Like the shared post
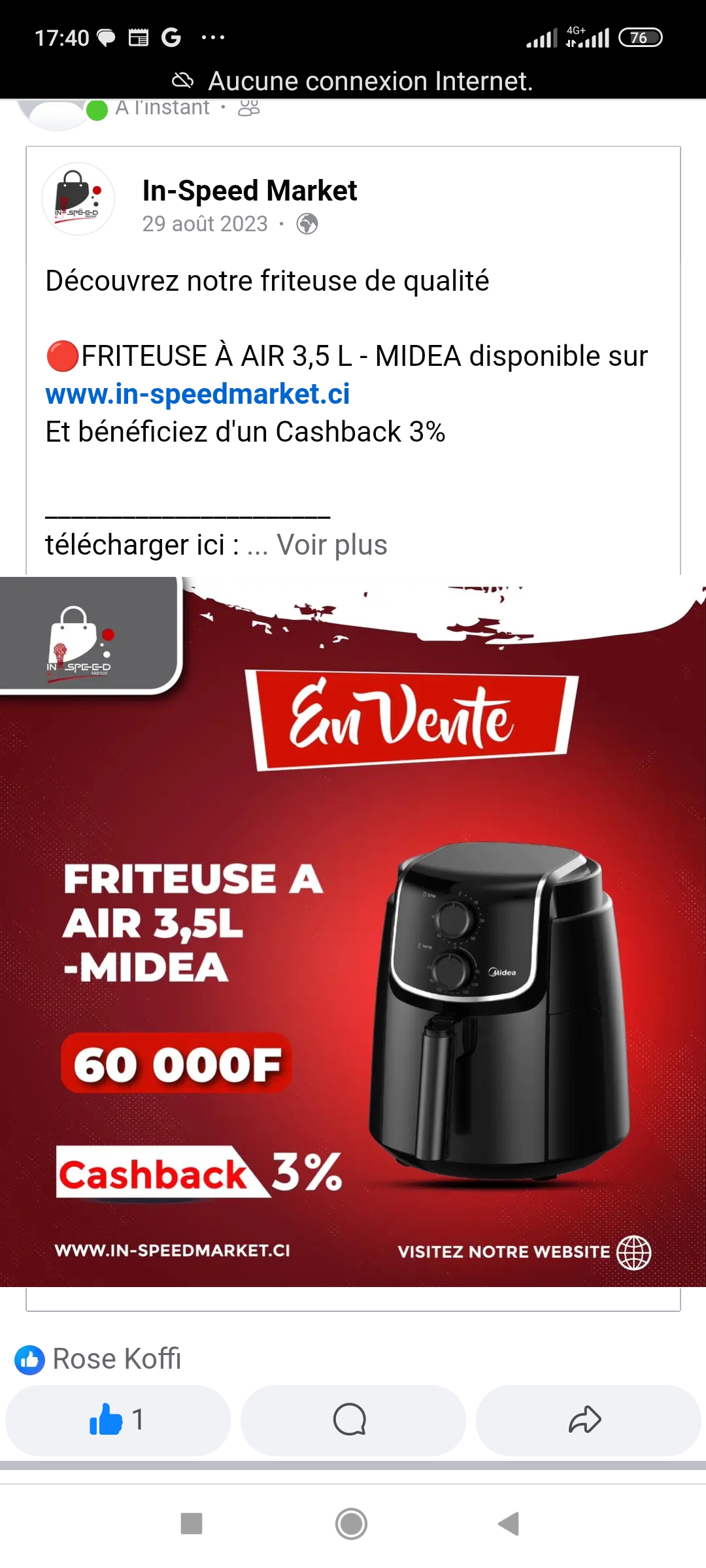The height and width of the screenshot is (1568, 706). [118, 1419]
